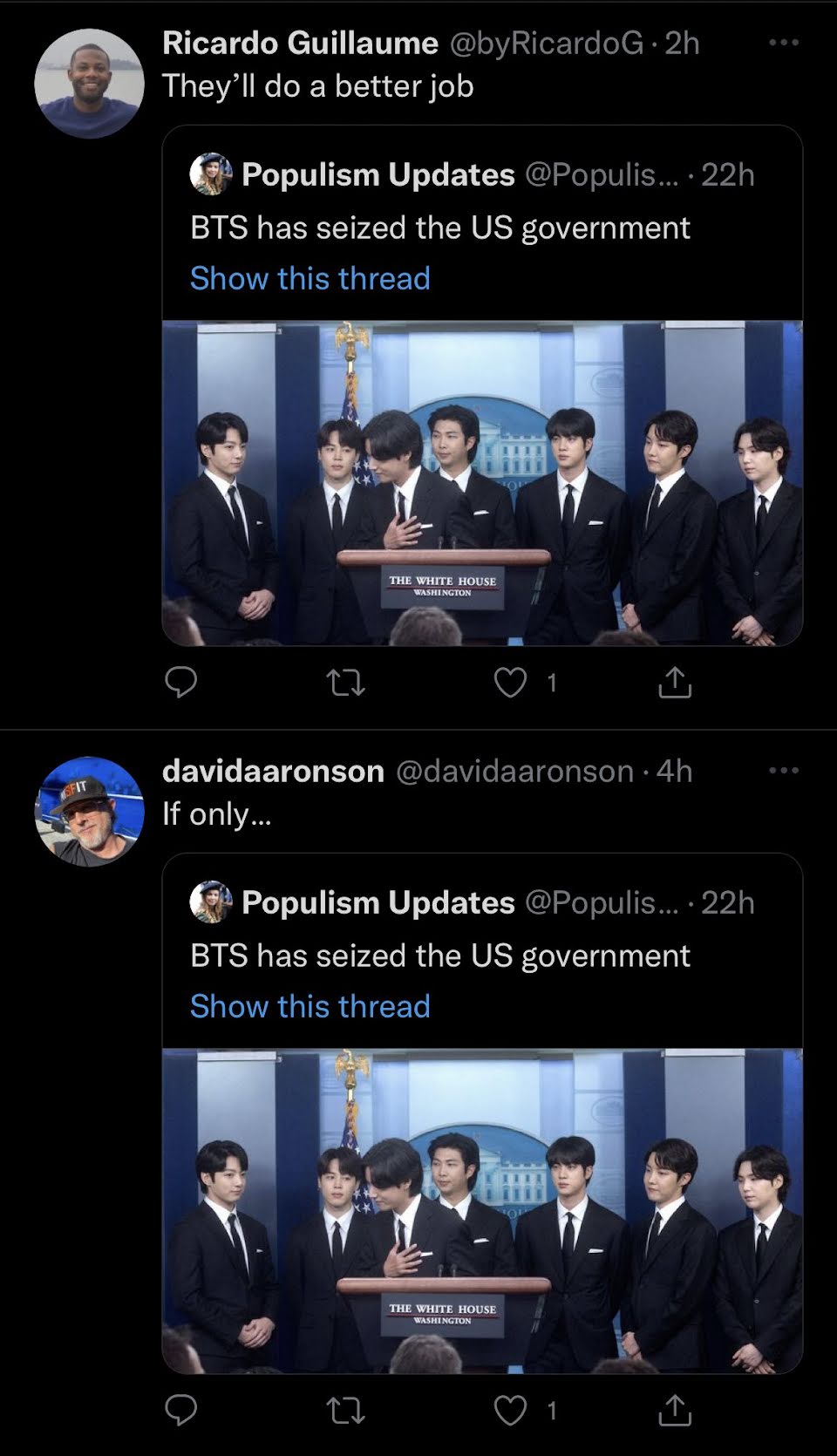This screenshot has width=837, height=1456.
Task: Share Ricardo Guillaume's tweet
Action: [675, 683]
